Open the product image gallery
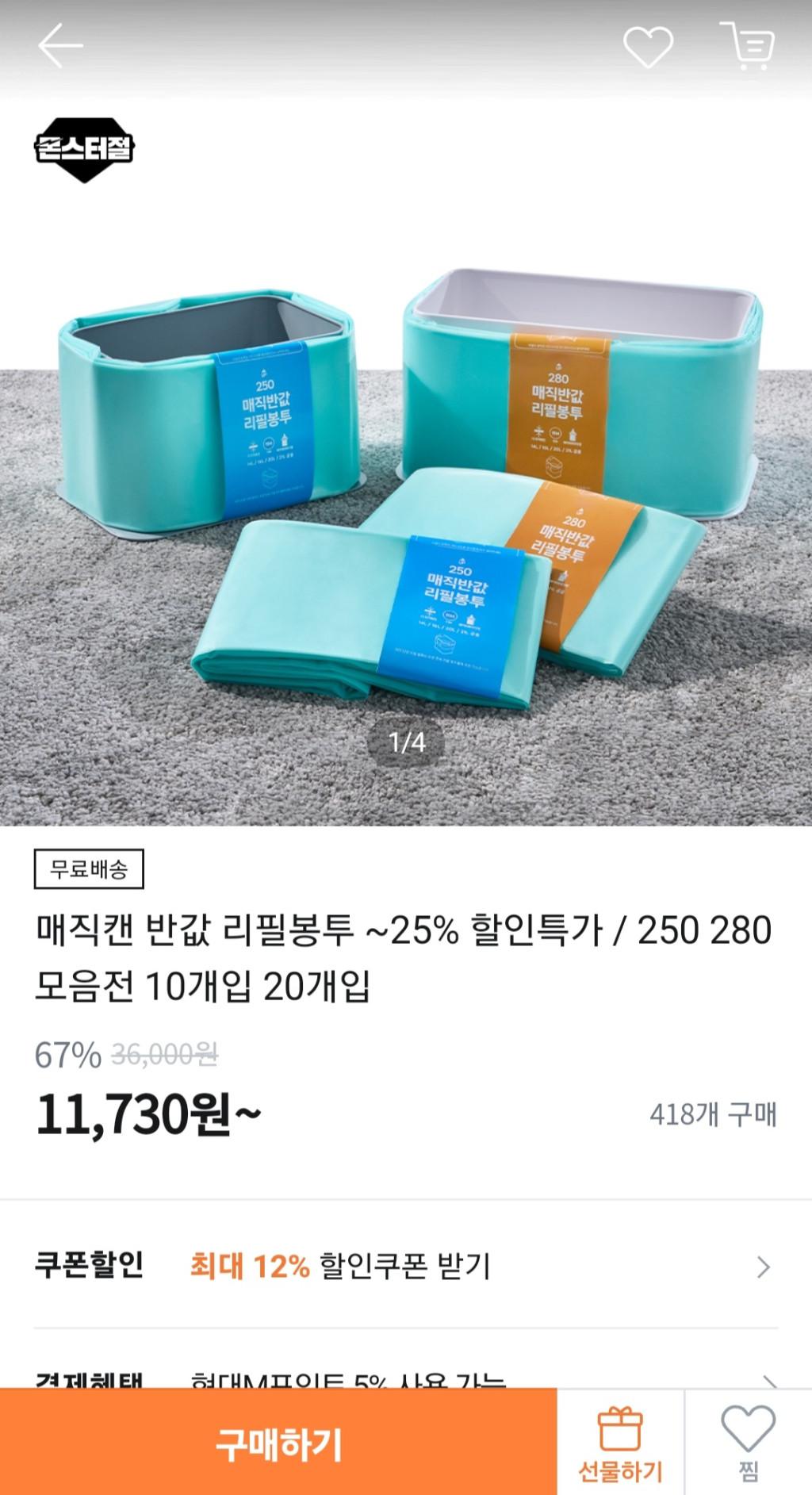Screen dimensions: 812x1495 pos(406,476)
